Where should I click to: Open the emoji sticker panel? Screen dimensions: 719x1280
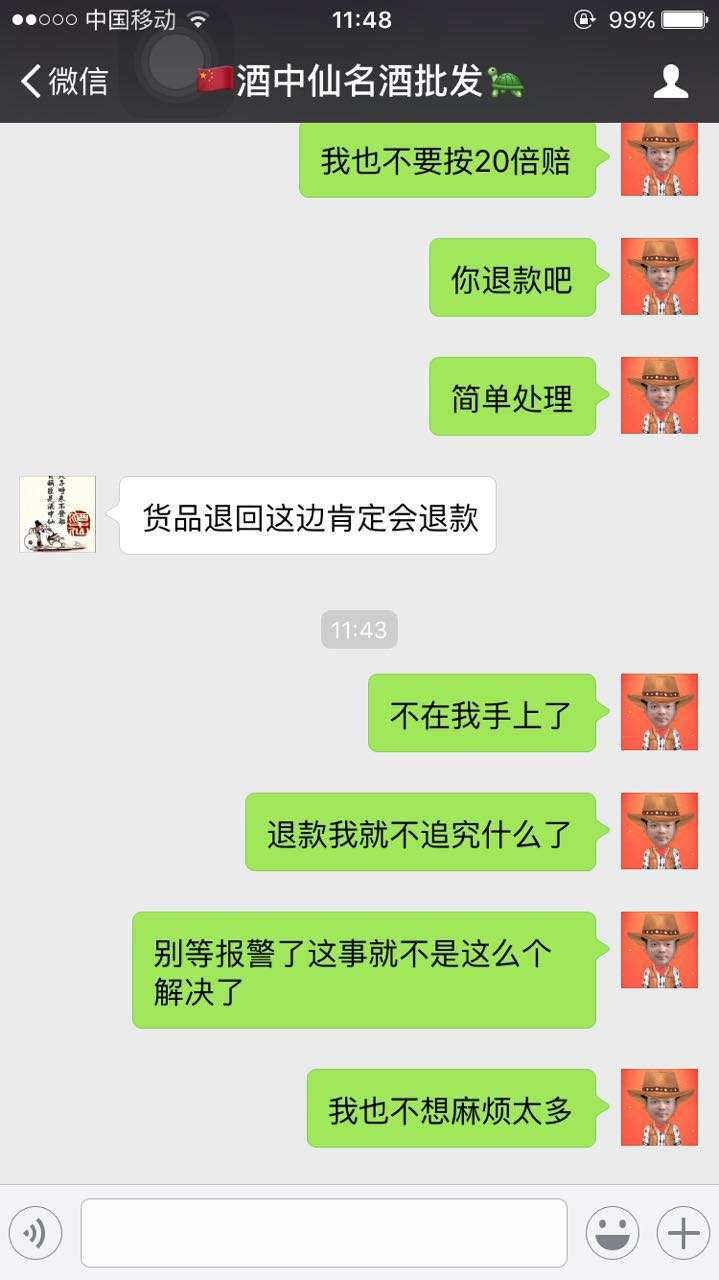(x=612, y=1233)
